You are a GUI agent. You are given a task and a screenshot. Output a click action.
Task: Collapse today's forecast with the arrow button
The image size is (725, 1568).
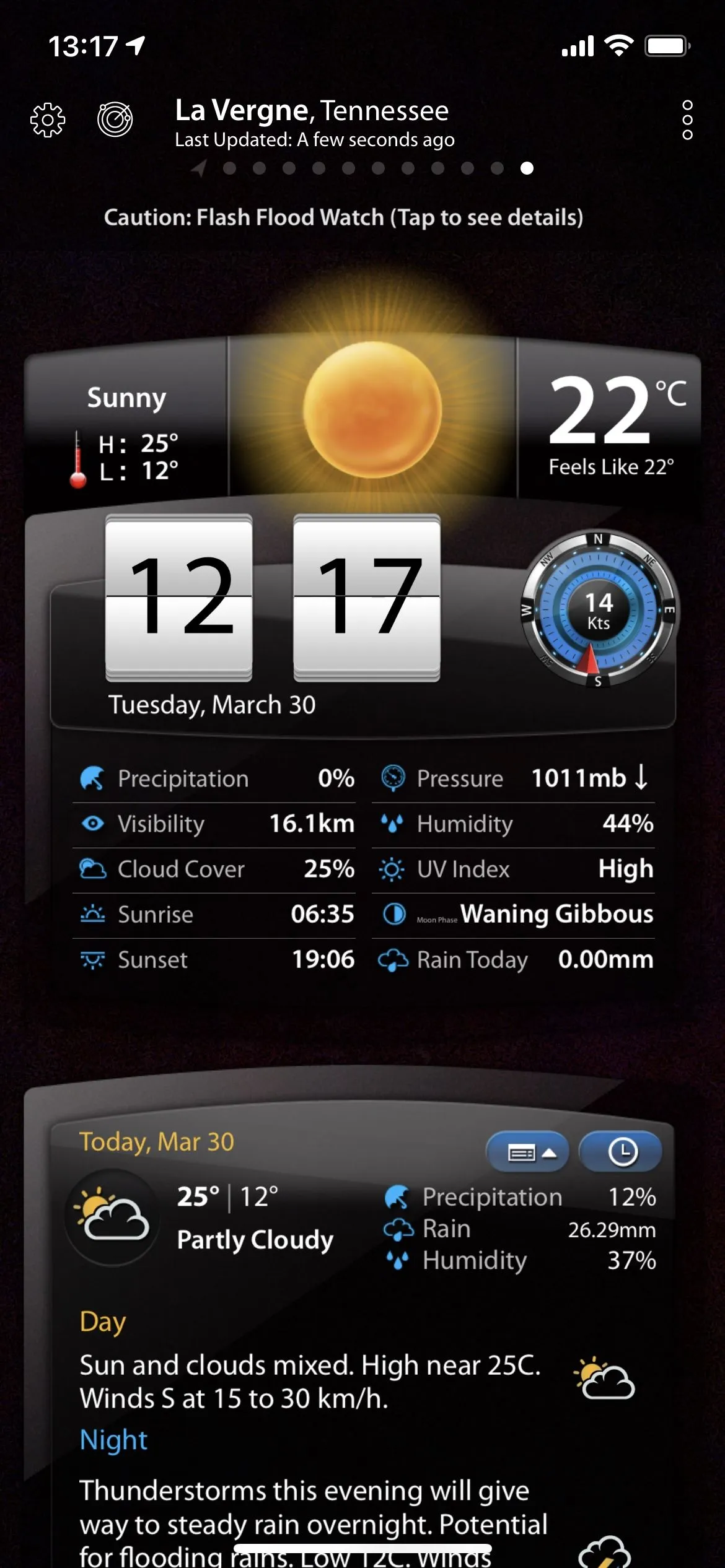click(x=528, y=1152)
